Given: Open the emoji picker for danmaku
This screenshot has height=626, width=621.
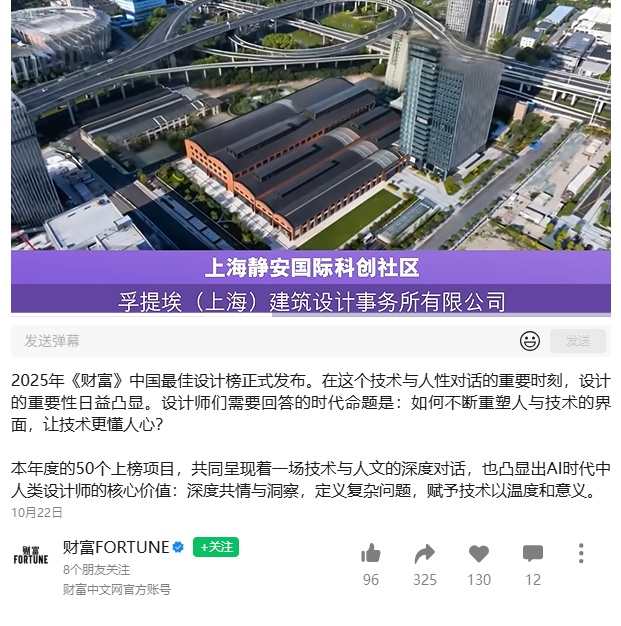Looking at the screenshot, I should pos(530,341).
